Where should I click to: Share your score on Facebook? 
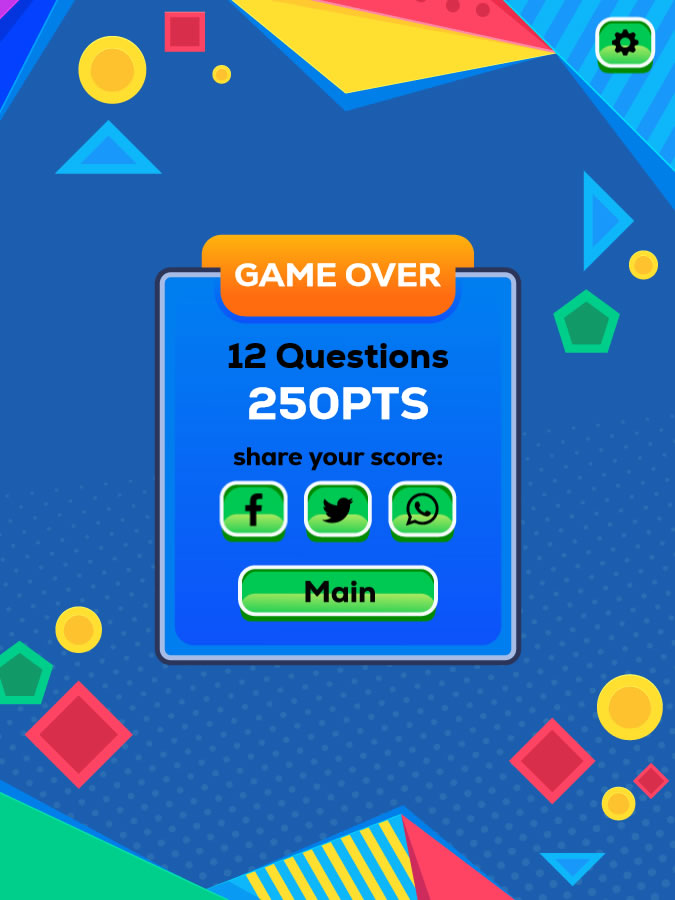(253, 510)
